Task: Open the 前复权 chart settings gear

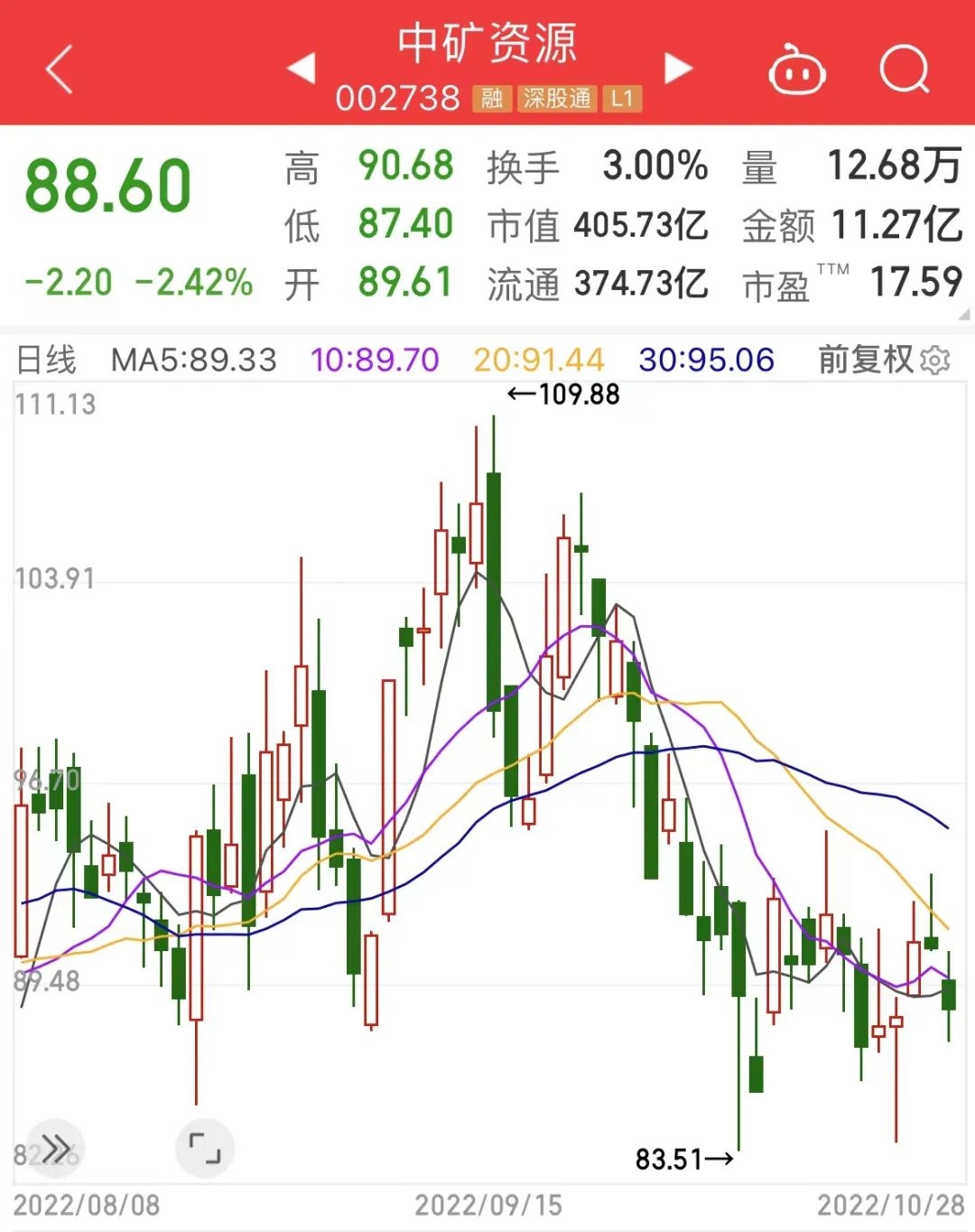Action: (935, 359)
